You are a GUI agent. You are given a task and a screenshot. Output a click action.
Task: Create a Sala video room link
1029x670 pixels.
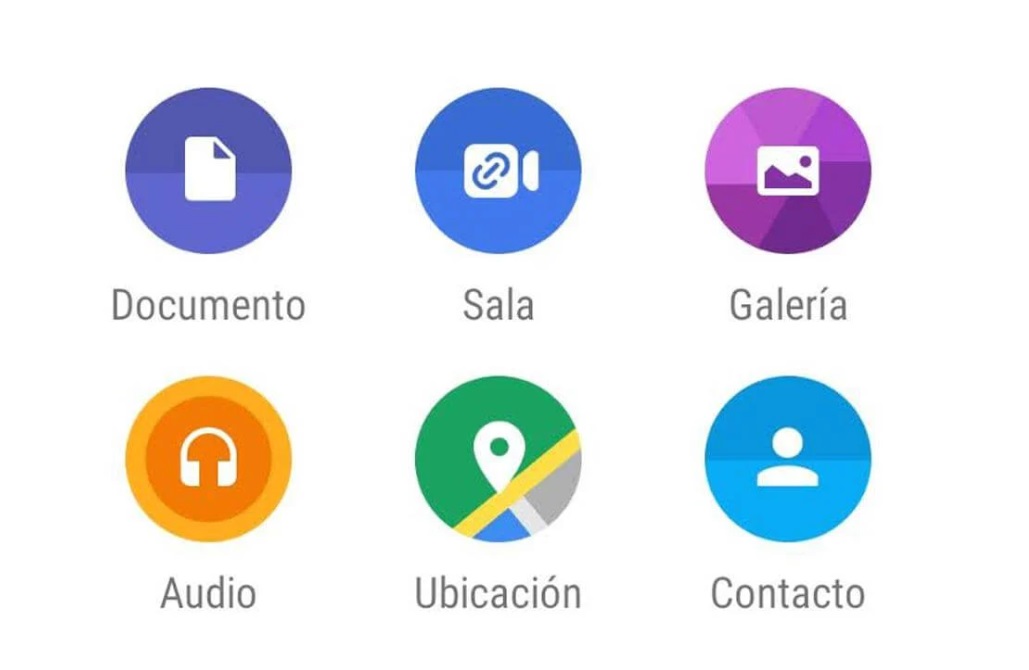[x=498, y=170]
